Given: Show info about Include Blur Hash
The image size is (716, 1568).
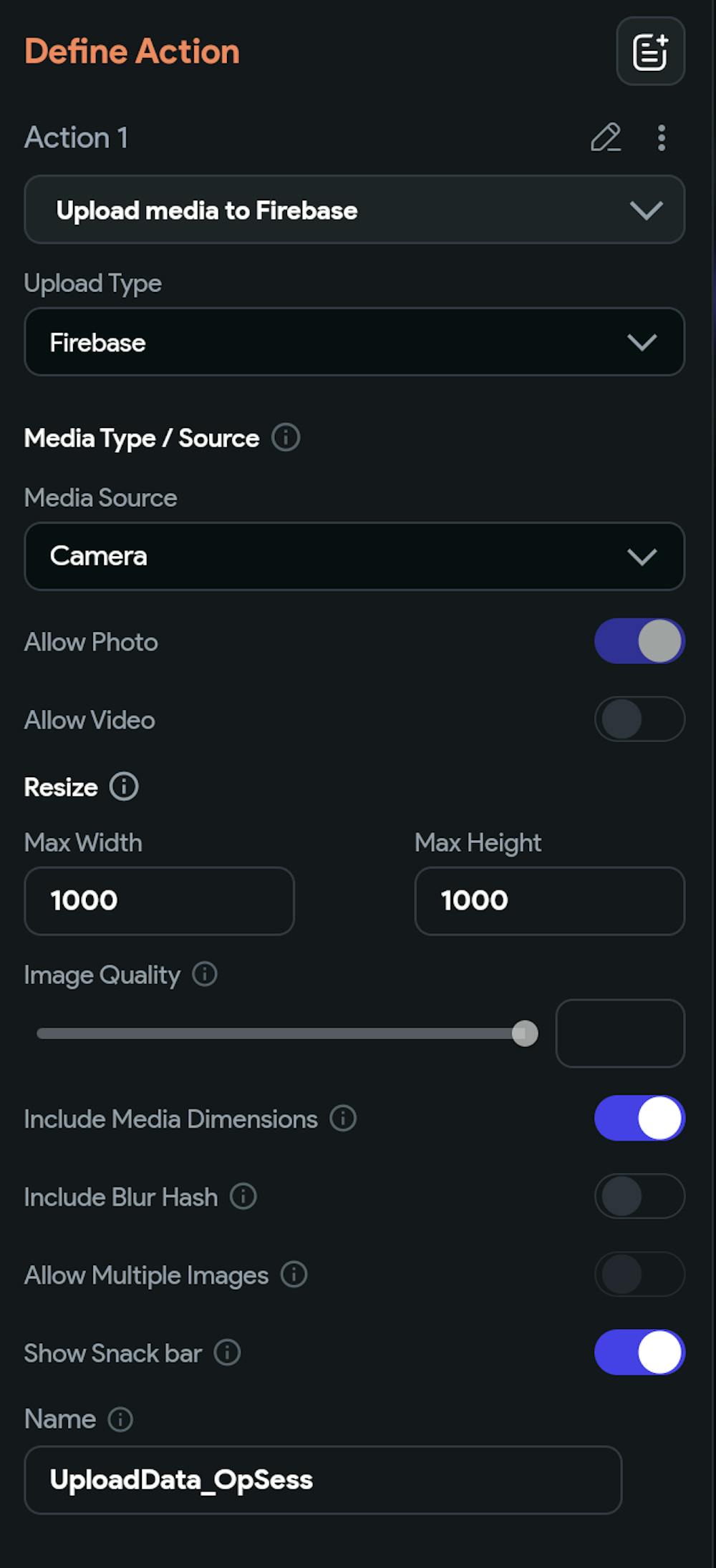Looking at the screenshot, I should point(243,1197).
